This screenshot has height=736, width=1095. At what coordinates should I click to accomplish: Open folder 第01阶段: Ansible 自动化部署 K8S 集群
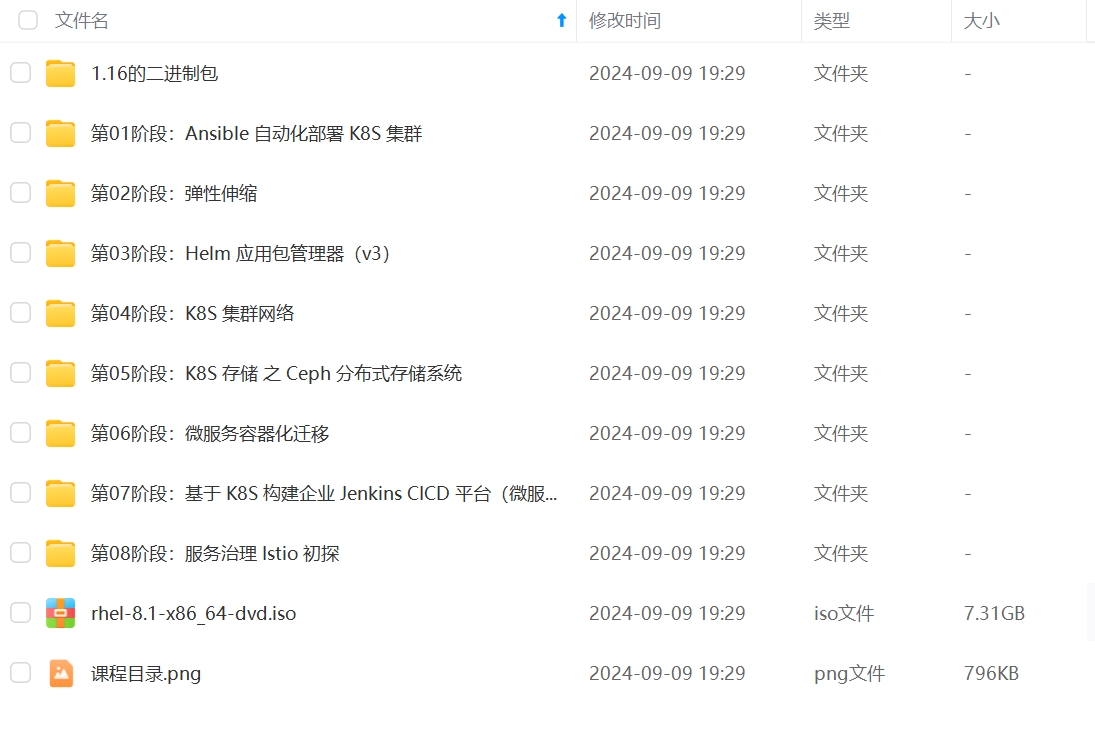click(x=256, y=133)
